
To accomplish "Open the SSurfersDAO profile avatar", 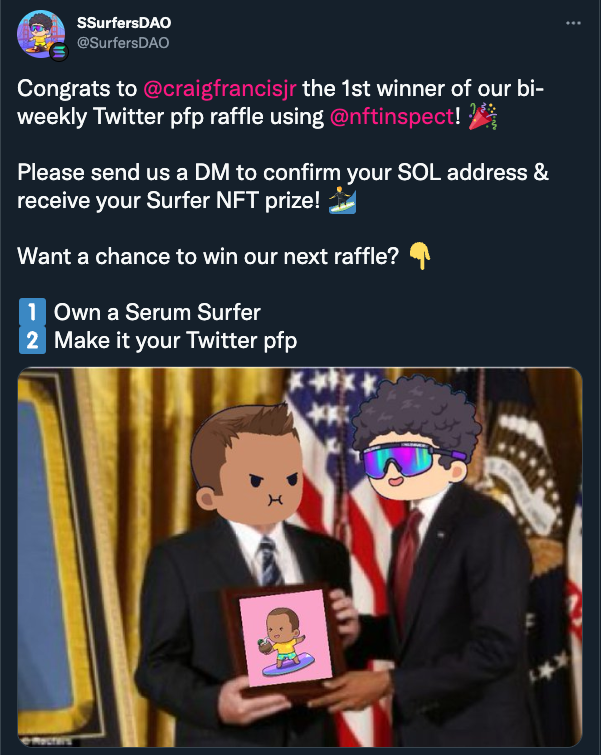I will 42,37.
